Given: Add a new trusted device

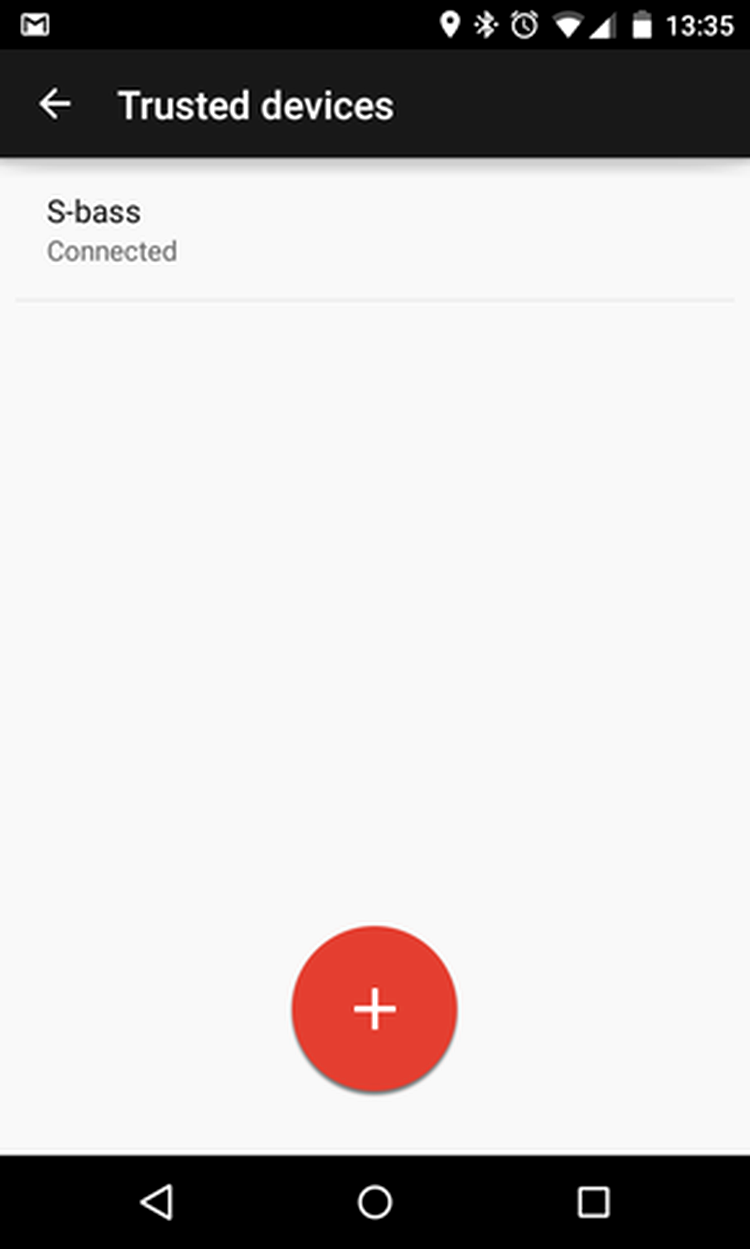Looking at the screenshot, I should click(375, 1008).
